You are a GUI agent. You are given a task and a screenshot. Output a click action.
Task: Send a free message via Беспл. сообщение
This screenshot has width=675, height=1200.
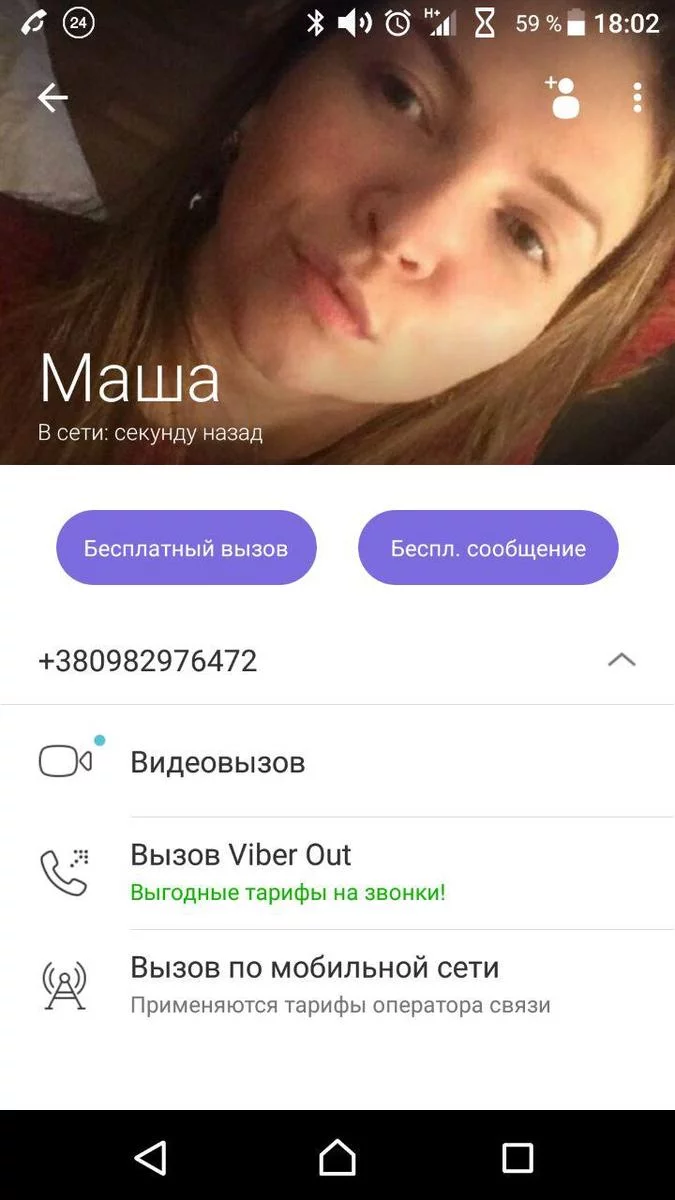coord(488,548)
